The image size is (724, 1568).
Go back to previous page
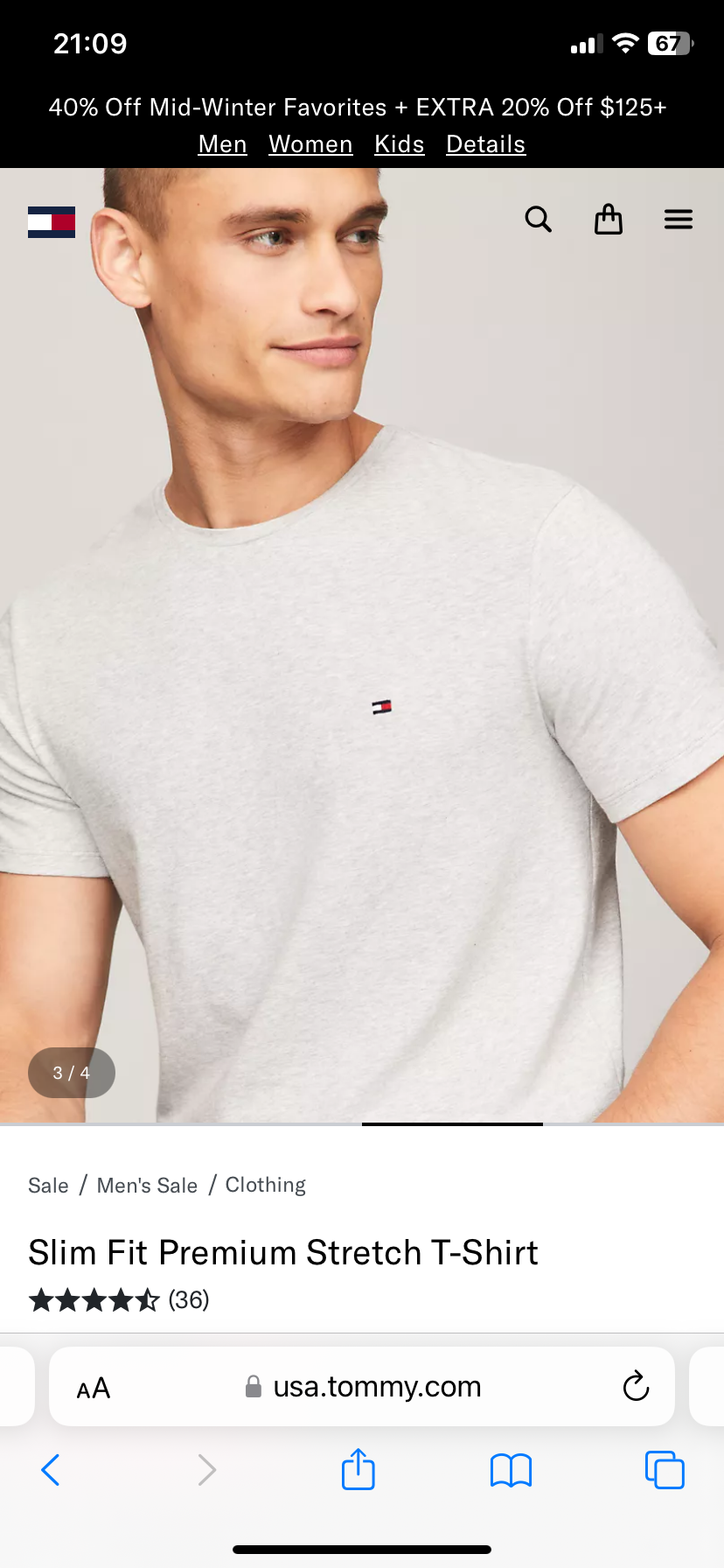(x=51, y=1470)
